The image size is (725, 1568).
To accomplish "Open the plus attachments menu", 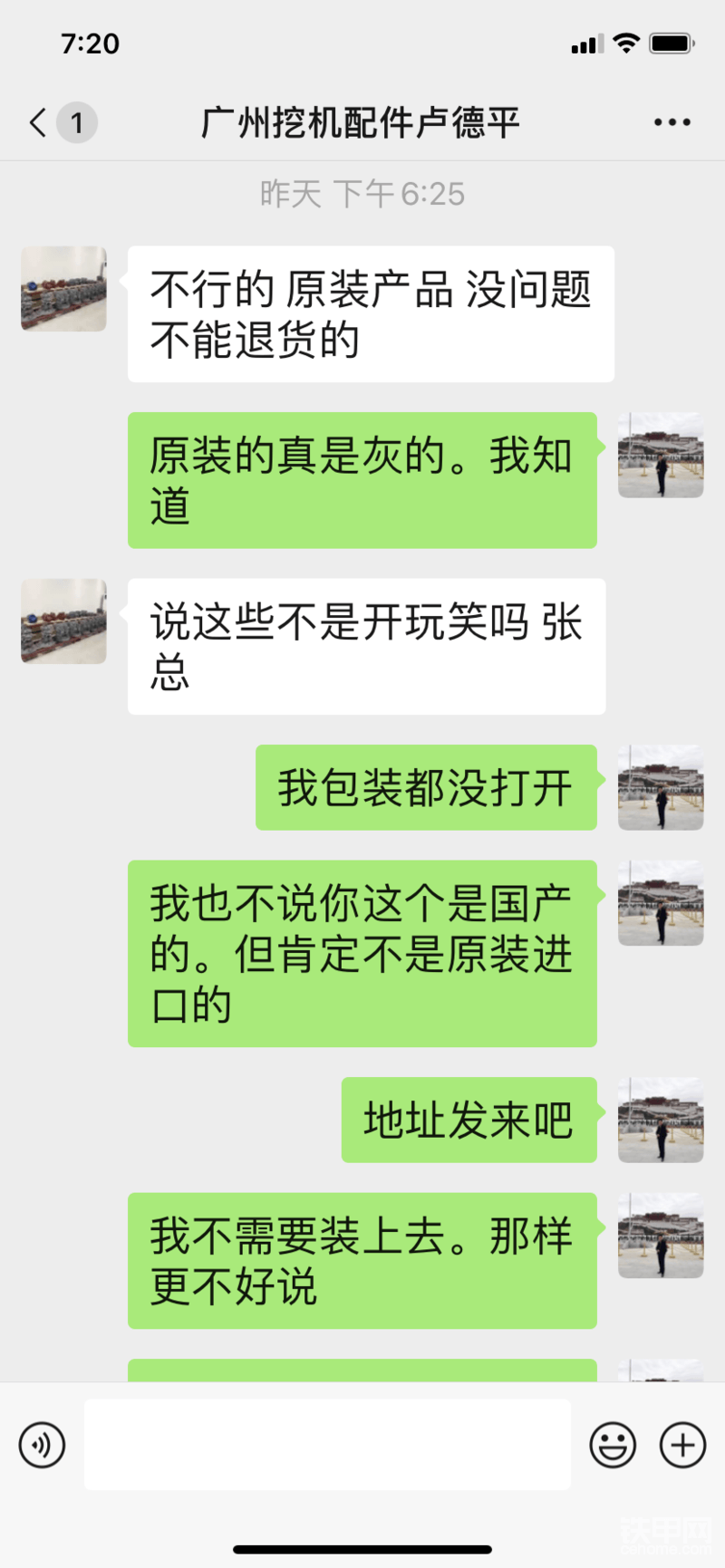I will (x=682, y=1444).
